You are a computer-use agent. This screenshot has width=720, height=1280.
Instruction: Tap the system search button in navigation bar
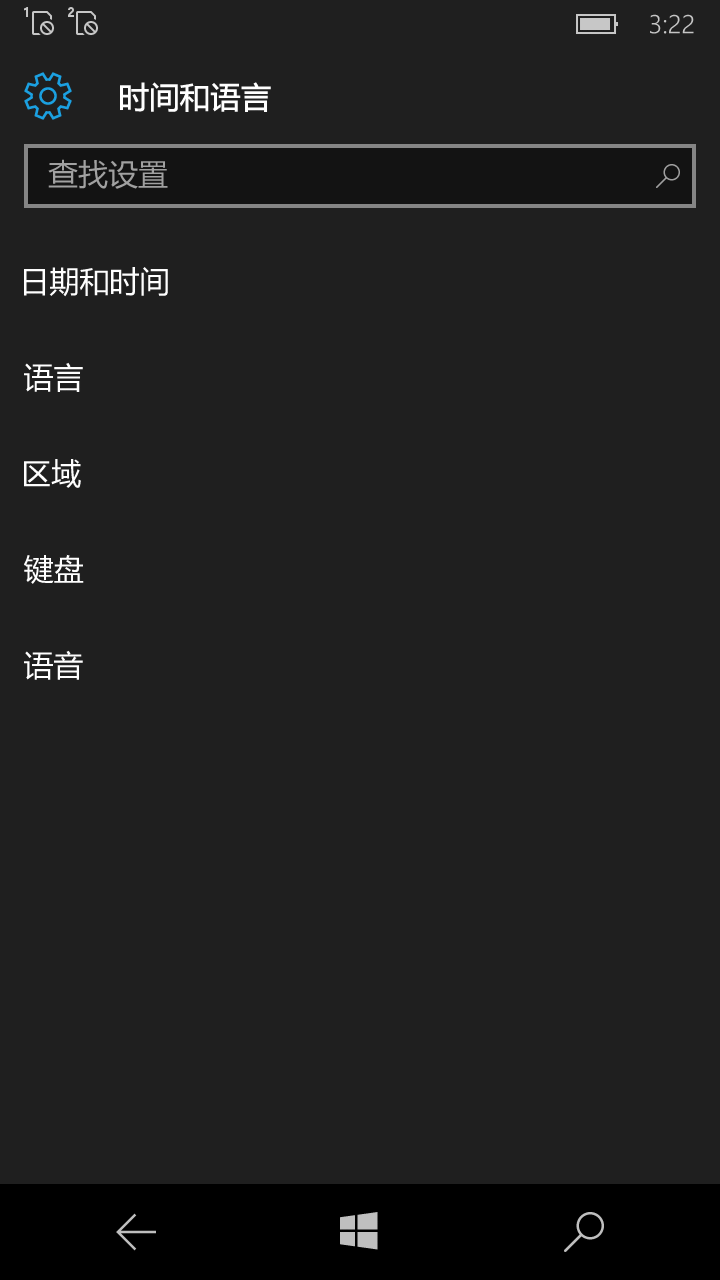click(584, 1231)
